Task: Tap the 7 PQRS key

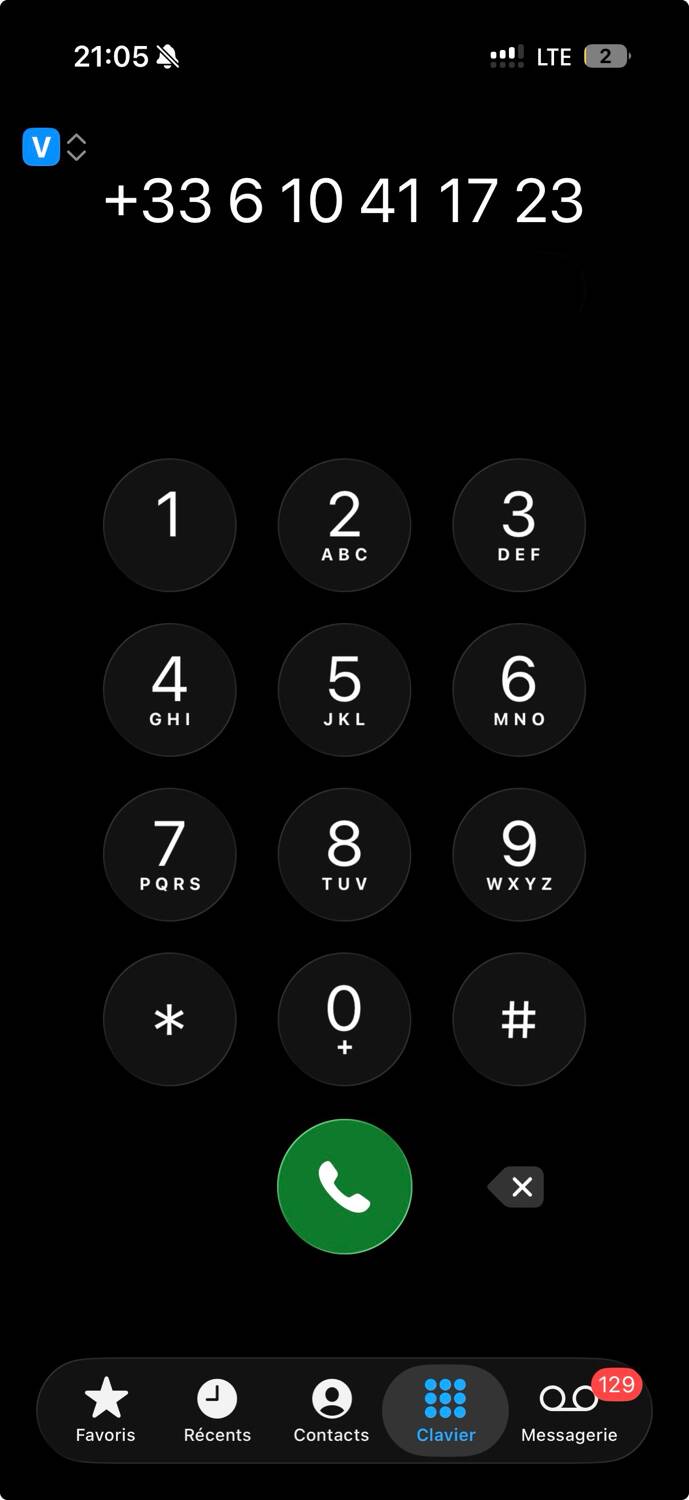Action: coord(170,854)
